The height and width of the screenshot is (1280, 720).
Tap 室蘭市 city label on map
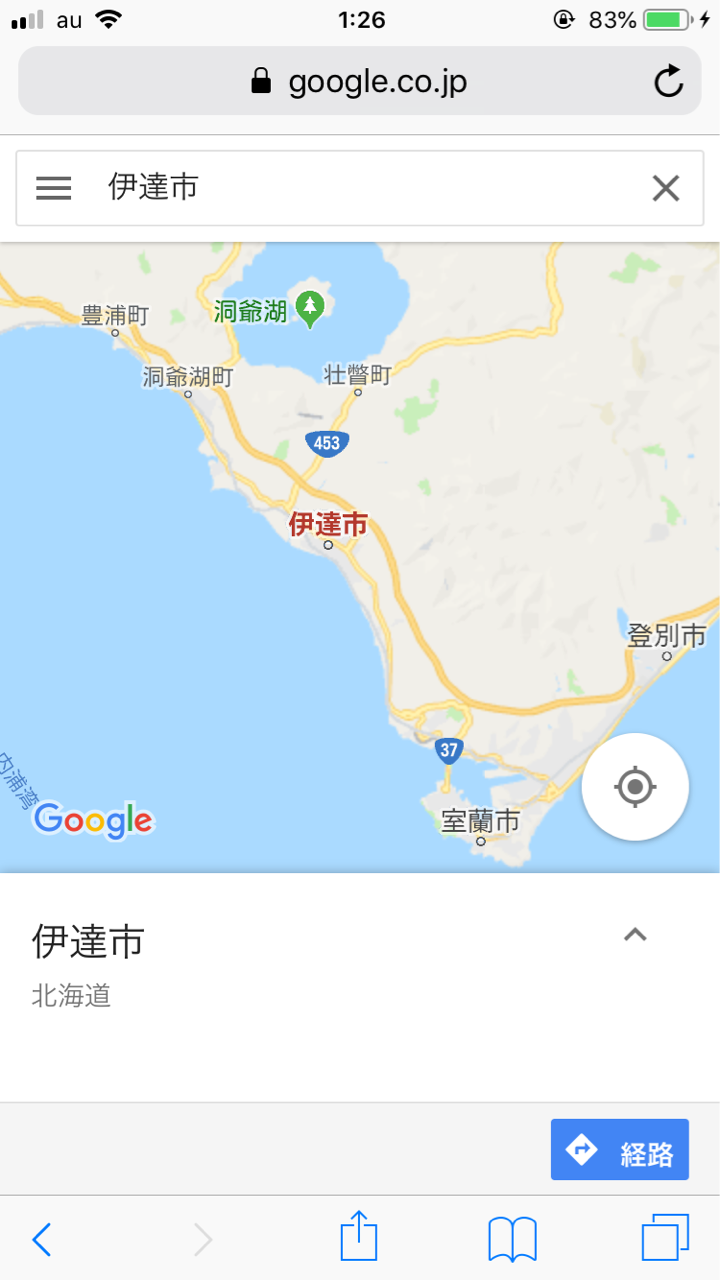pyautogui.click(x=481, y=822)
